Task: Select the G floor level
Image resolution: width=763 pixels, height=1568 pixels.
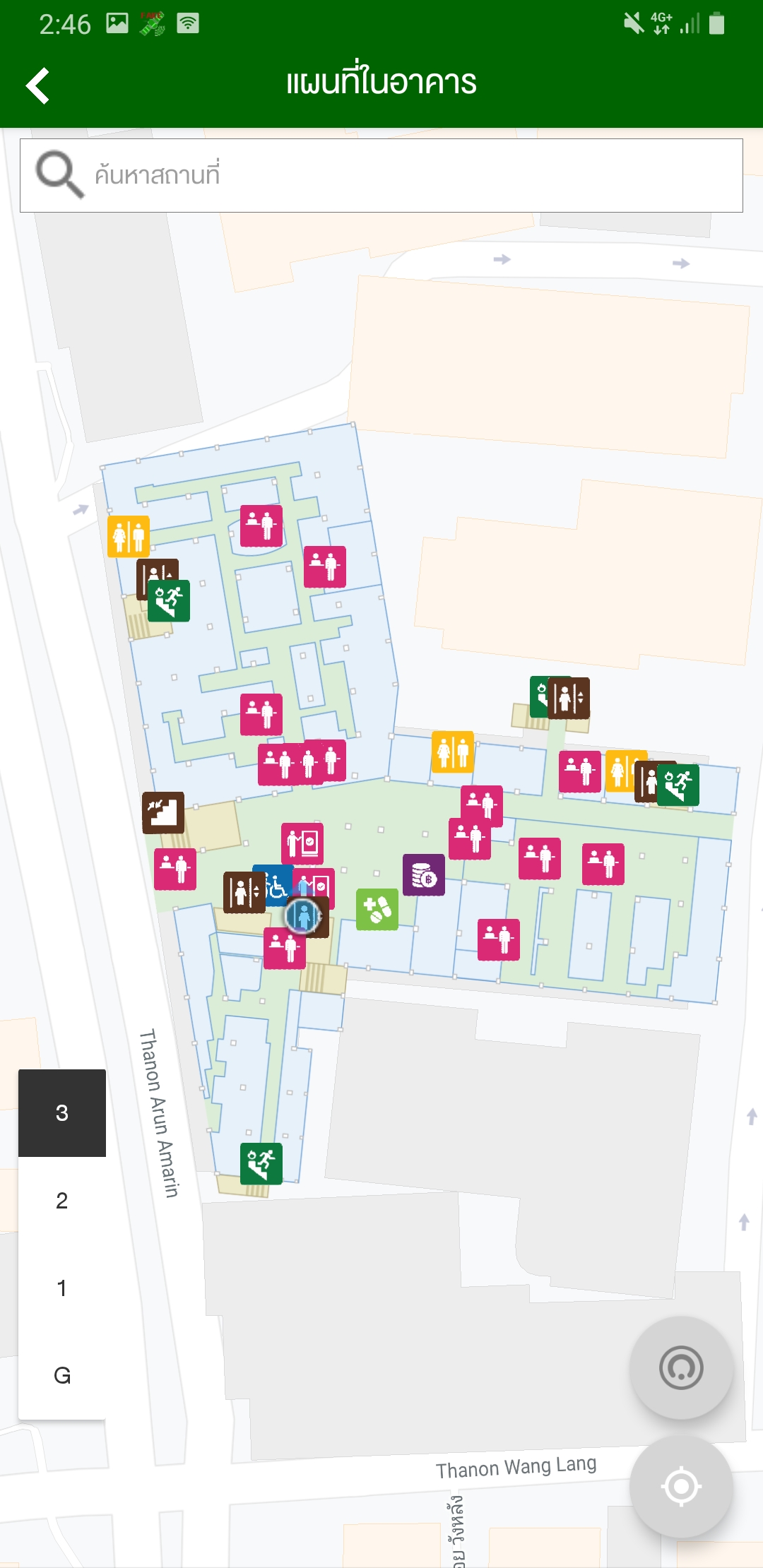Action: pyautogui.click(x=62, y=1375)
